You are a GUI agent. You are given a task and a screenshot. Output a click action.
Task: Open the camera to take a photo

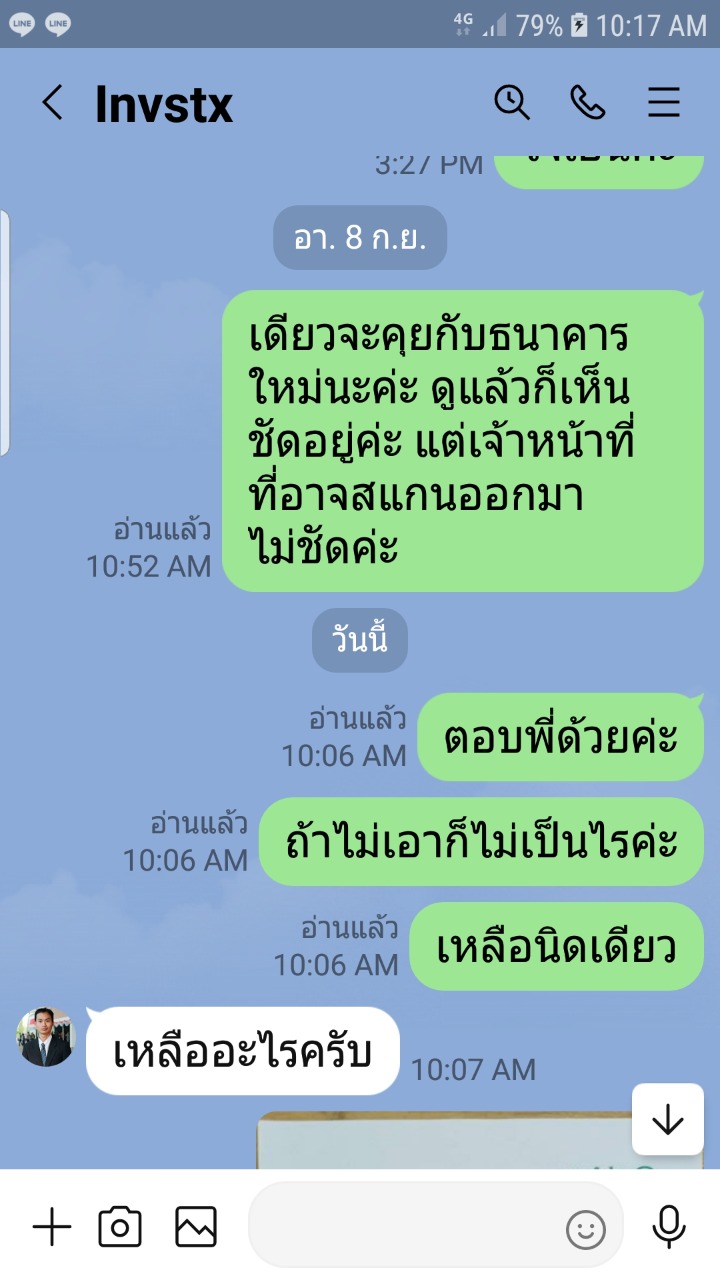pyautogui.click(x=120, y=1226)
